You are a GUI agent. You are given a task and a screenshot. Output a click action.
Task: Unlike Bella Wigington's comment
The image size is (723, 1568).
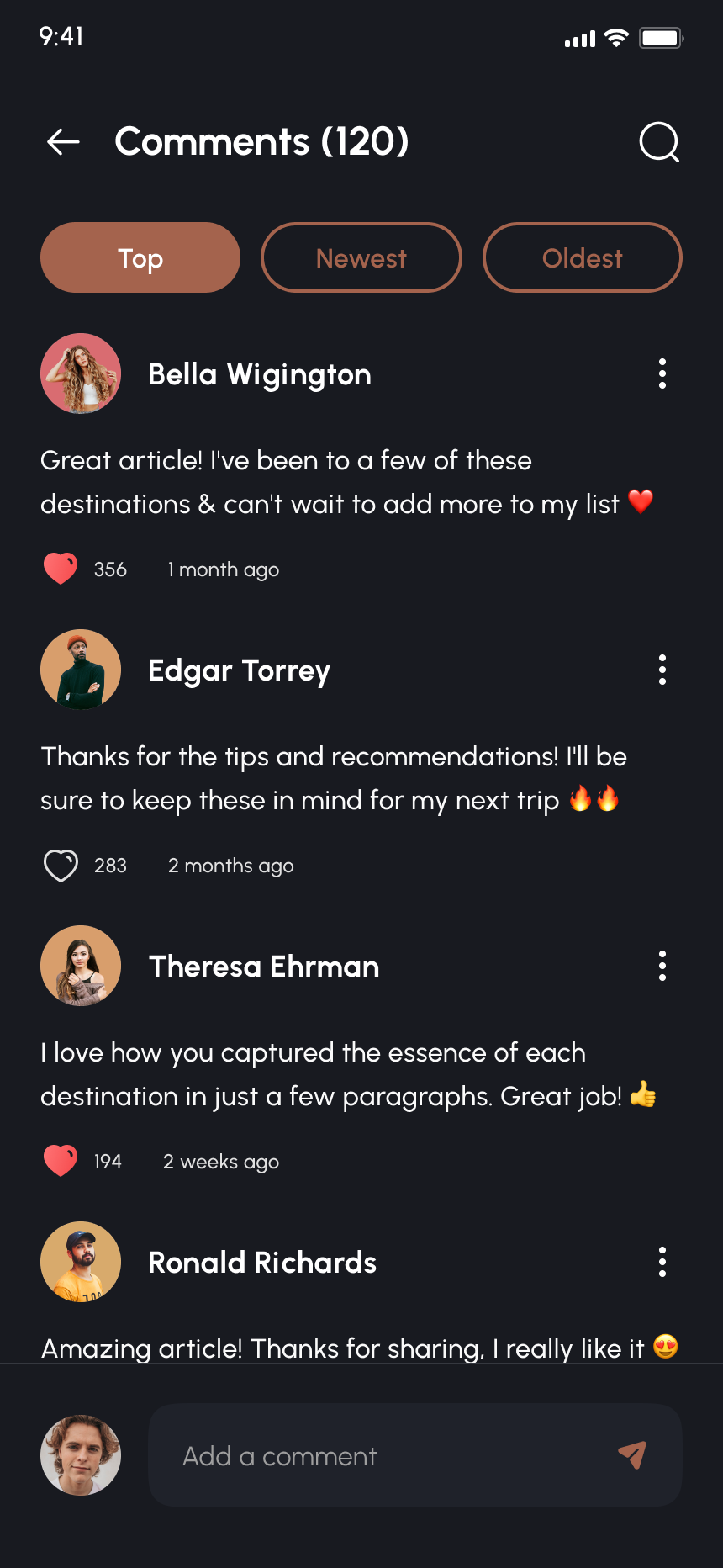coord(61,569)
